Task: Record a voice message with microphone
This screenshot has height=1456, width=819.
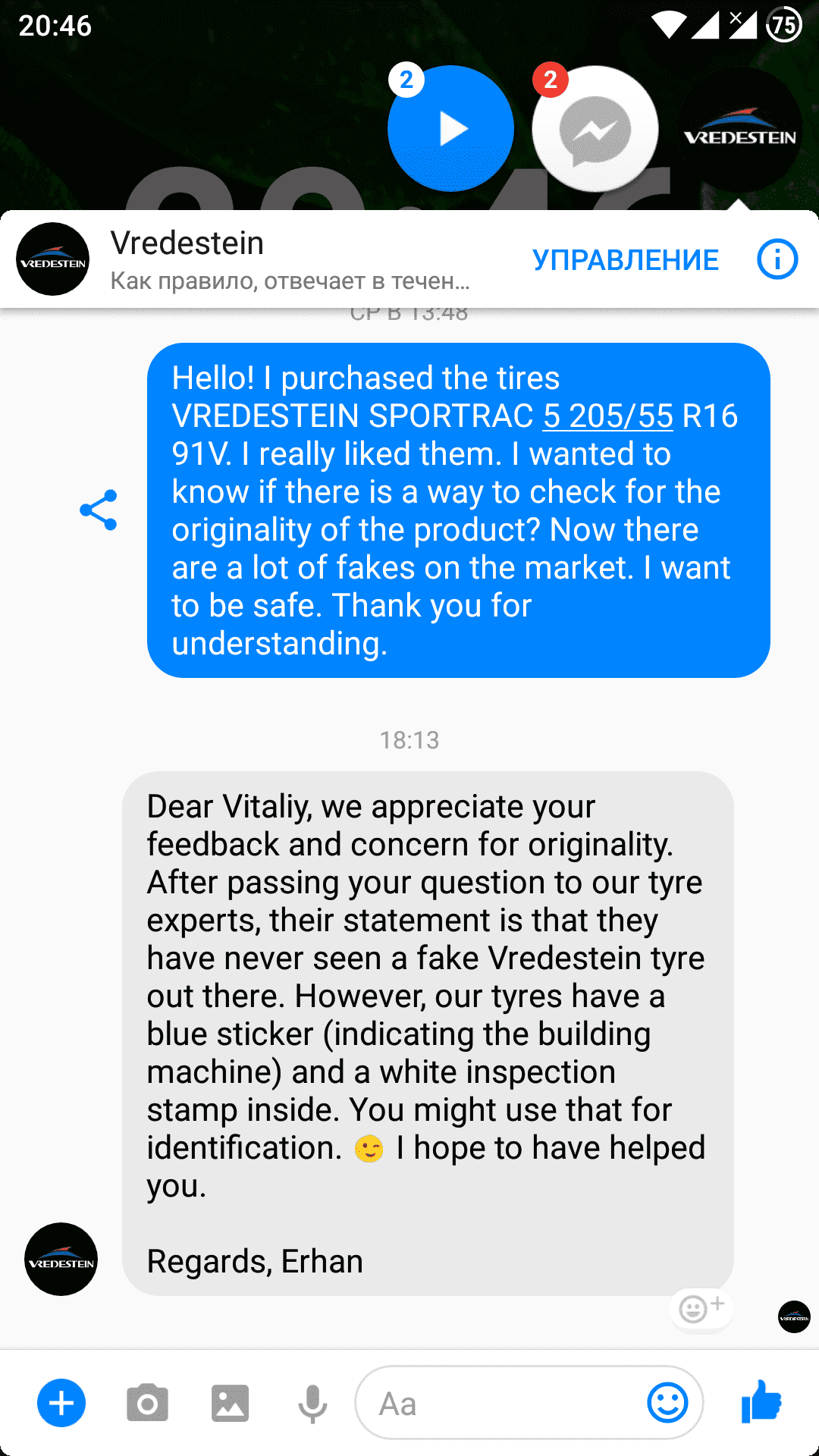Action: coord(312,1403)
